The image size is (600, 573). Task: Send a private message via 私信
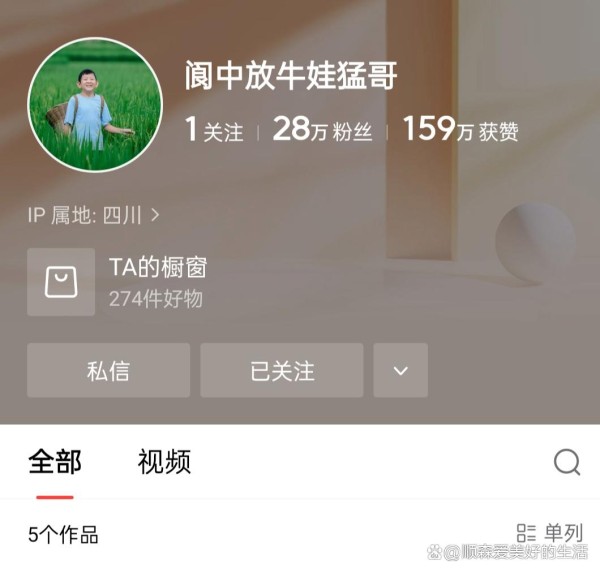pyautogui.click(x=108, y=370)
